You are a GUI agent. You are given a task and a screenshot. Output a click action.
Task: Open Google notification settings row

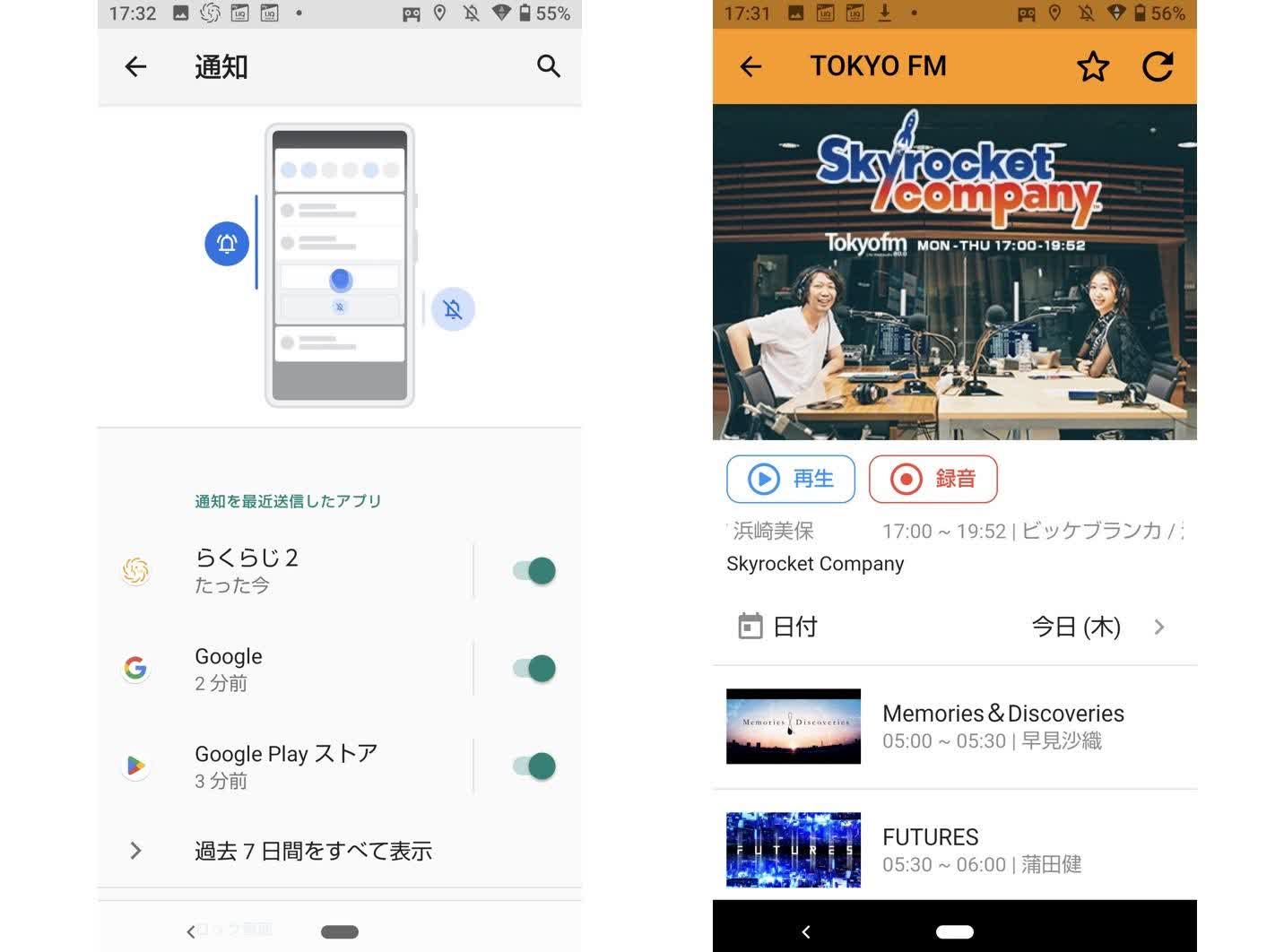coord(287,669)
